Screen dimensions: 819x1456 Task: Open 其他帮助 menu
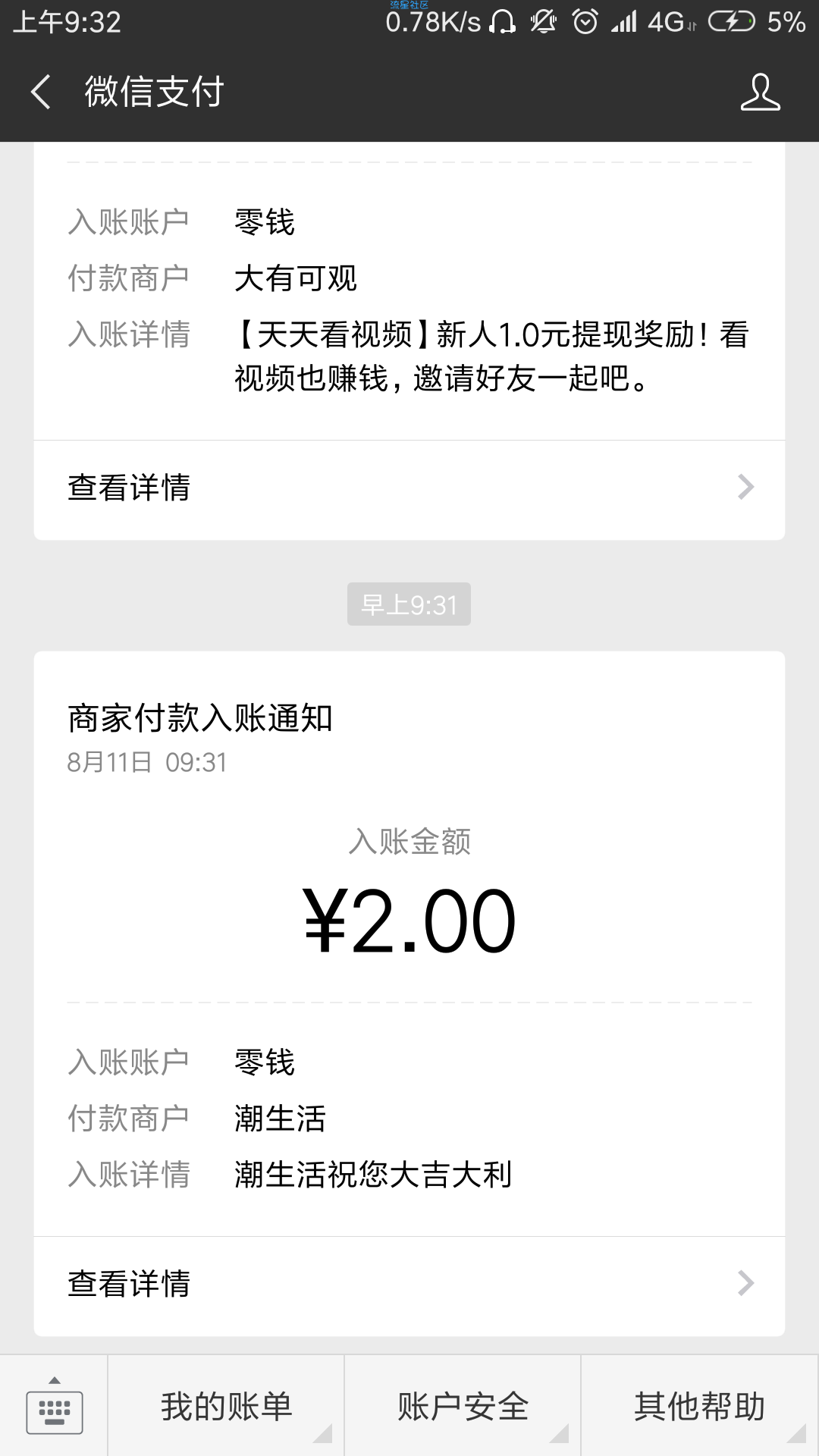700,1406
